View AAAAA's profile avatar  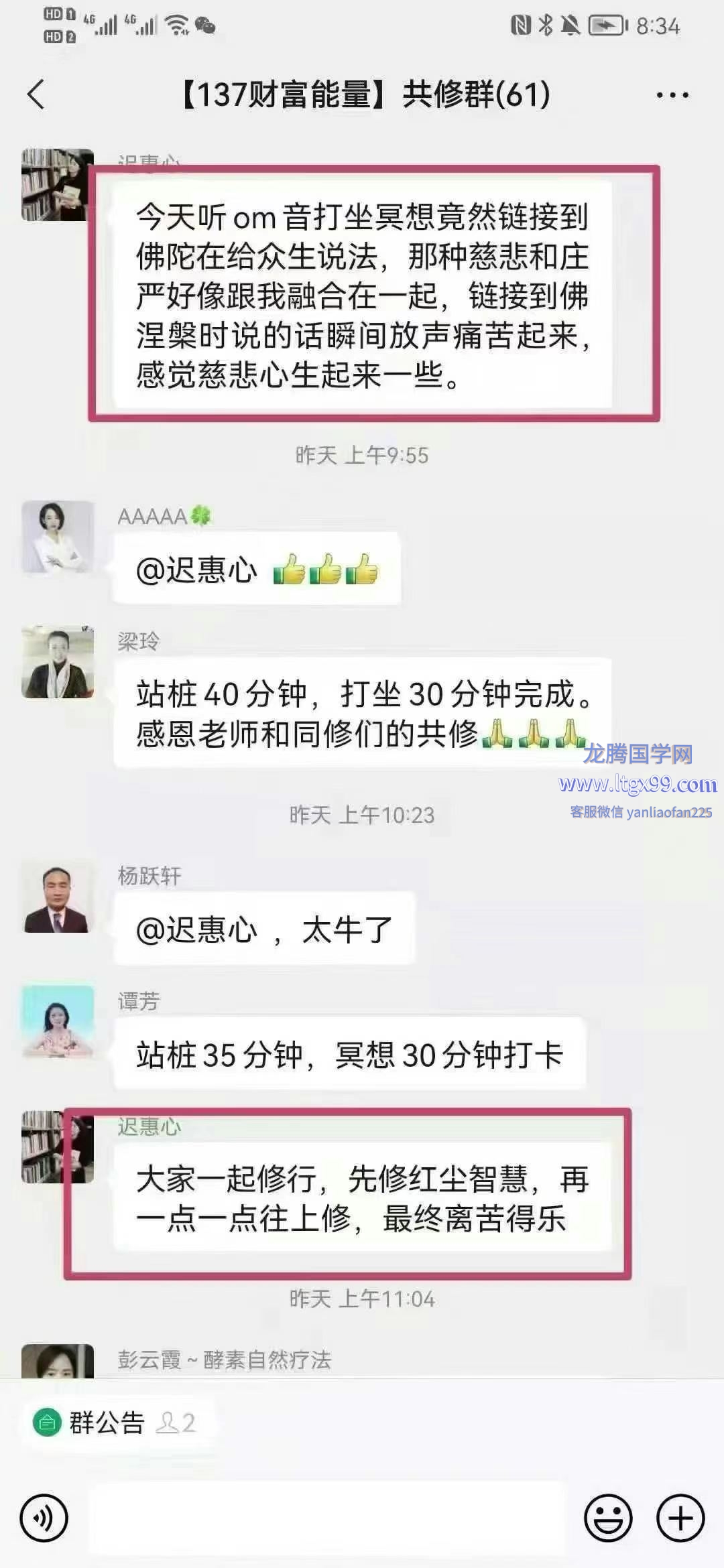point(58,537)
